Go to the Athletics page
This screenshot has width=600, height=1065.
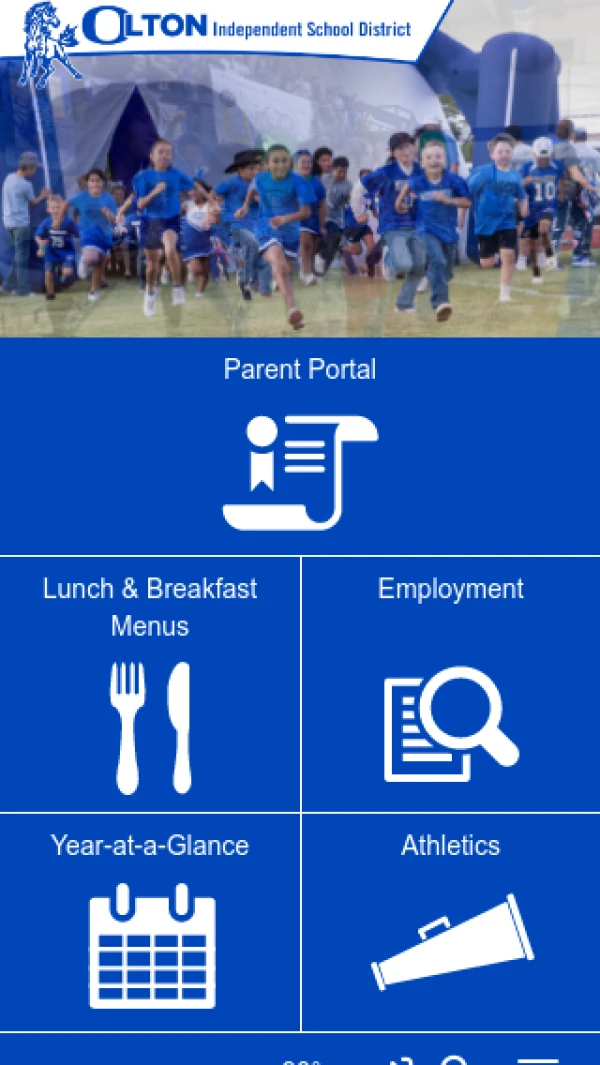coord(451,922)
